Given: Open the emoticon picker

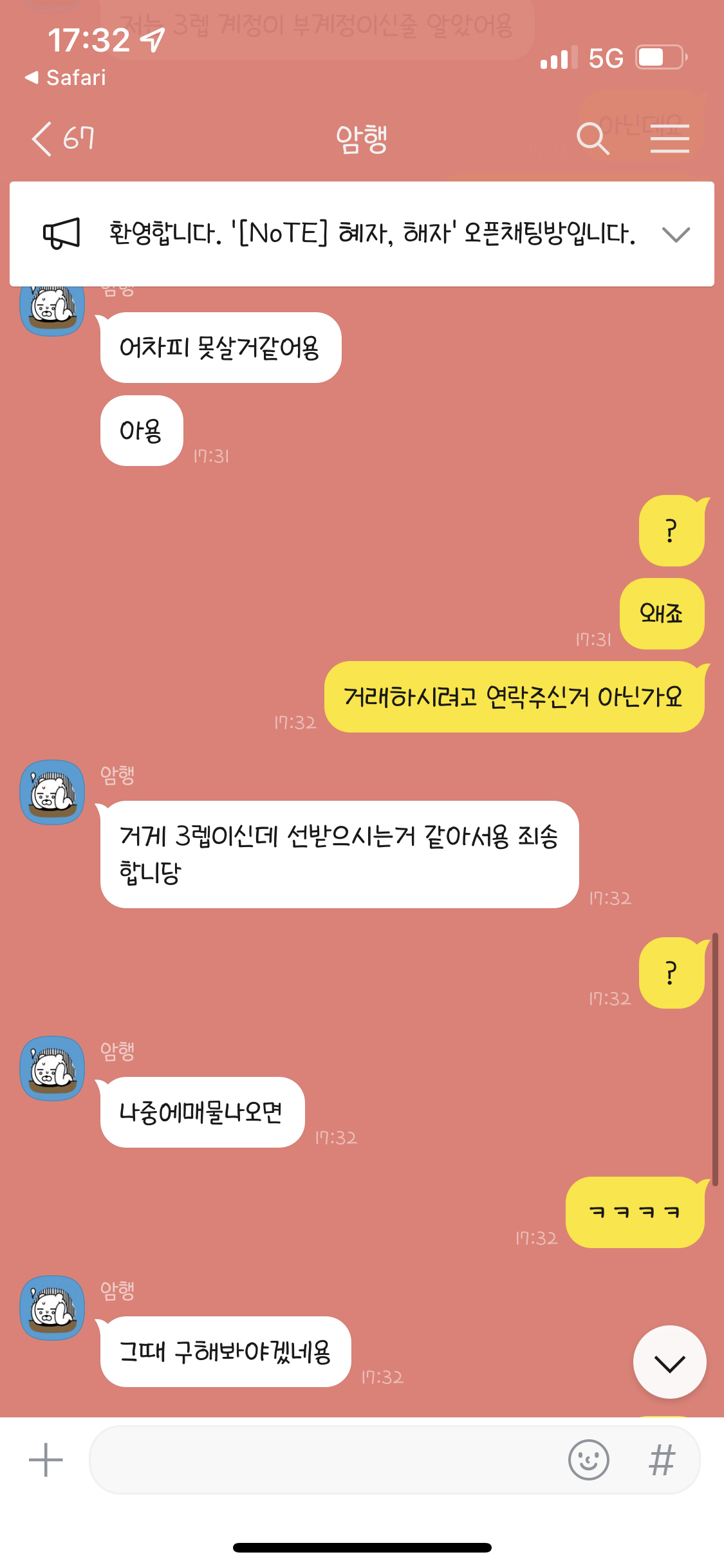Looking at the screenshot, I should click(588, 1460).
